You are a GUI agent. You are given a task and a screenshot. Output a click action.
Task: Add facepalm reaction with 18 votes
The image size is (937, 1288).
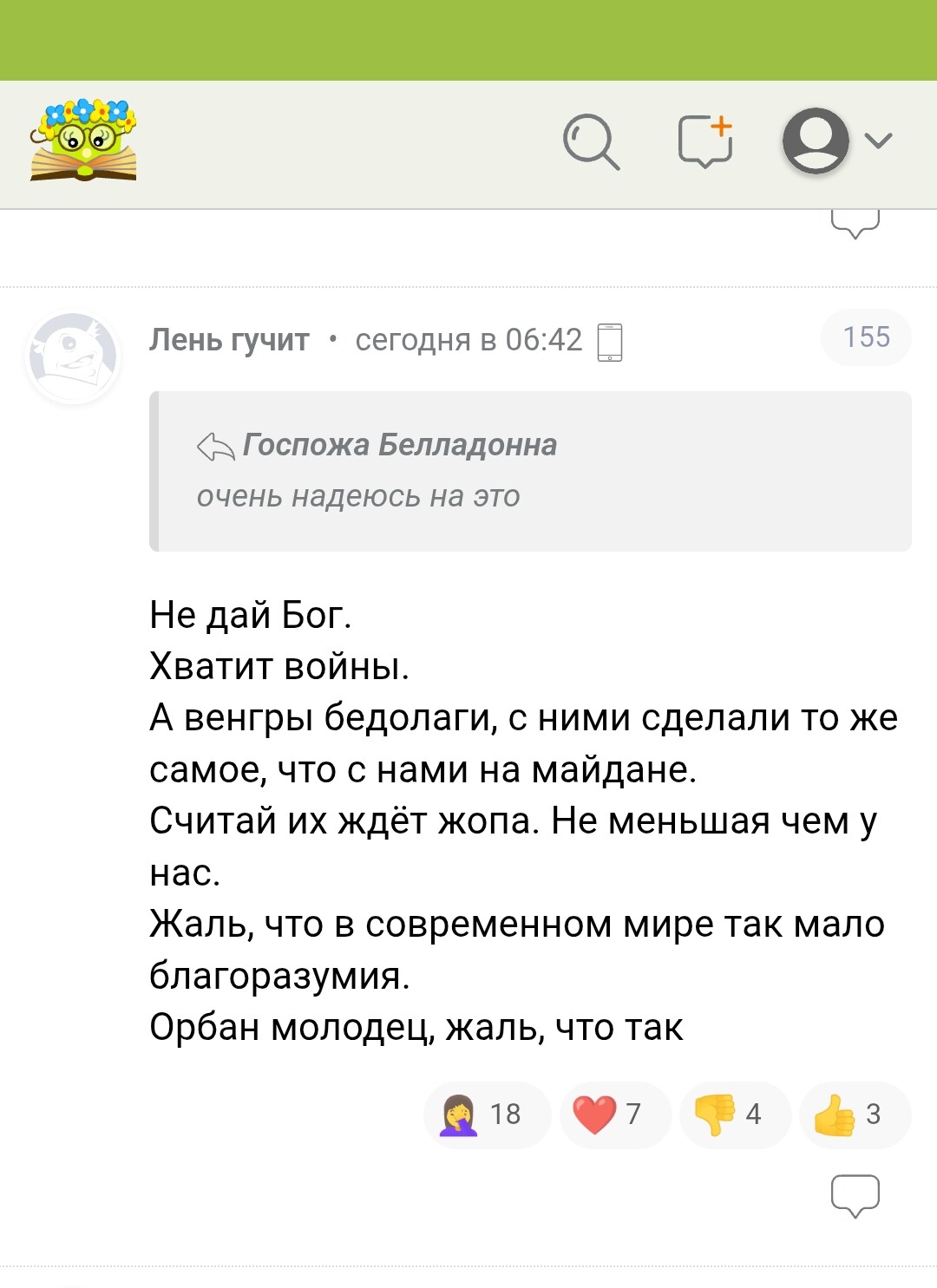(x=486, y=1115)
